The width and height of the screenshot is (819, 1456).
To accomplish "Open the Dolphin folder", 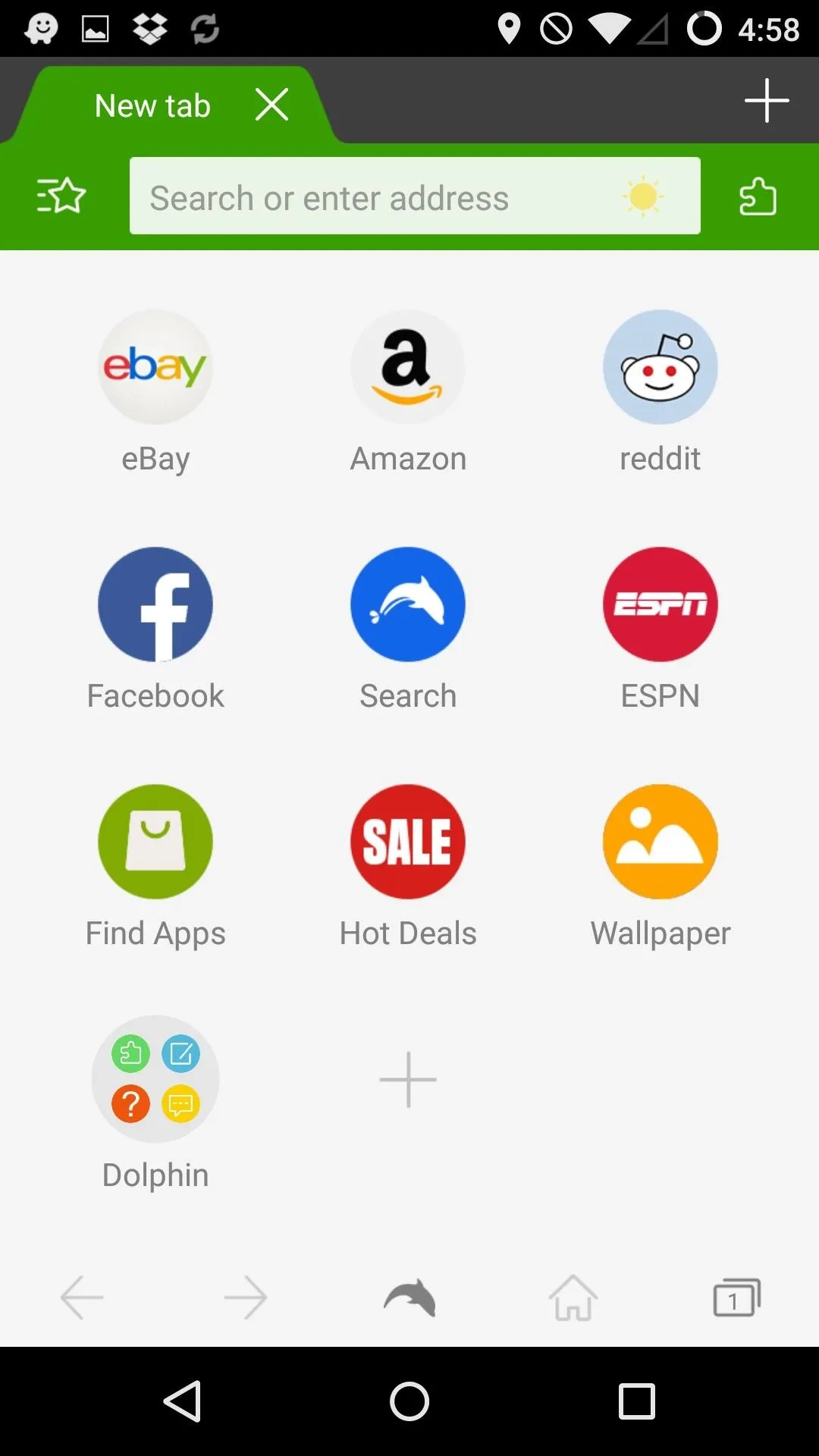I will (x=155, y=1103).
